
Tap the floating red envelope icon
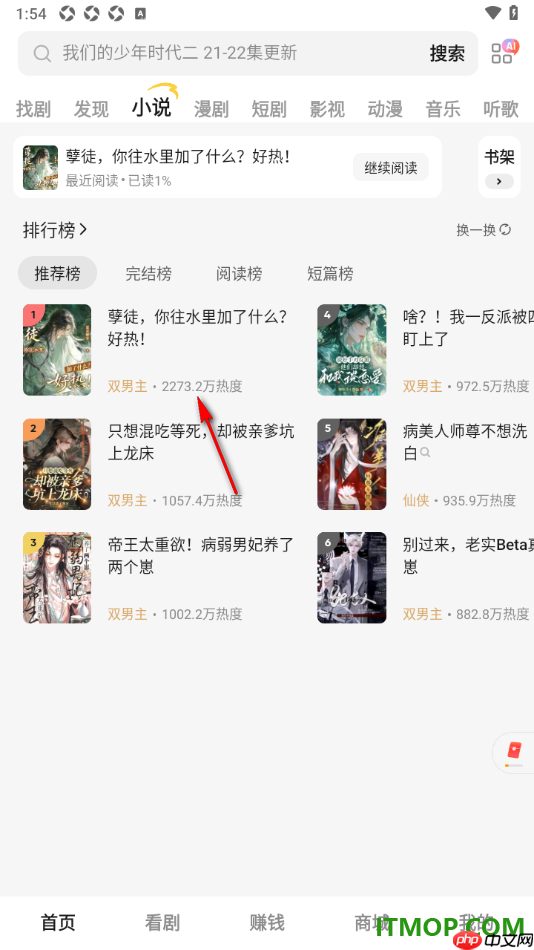tap(513, 752)
